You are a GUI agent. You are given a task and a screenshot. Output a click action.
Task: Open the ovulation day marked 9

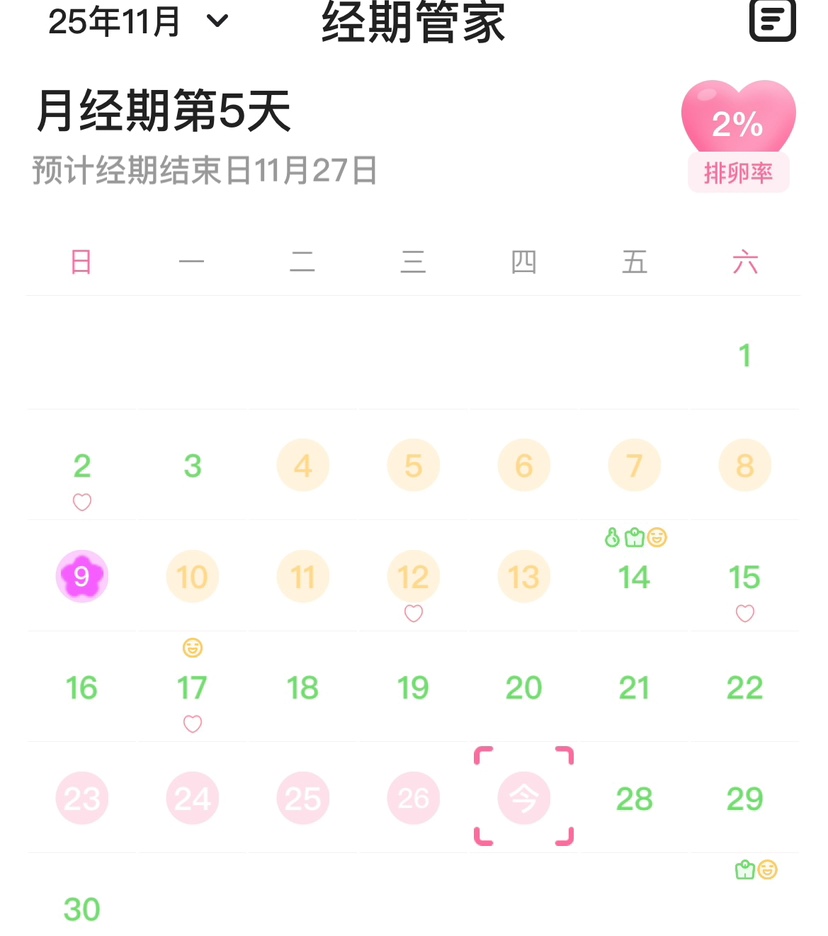point(82,577)
